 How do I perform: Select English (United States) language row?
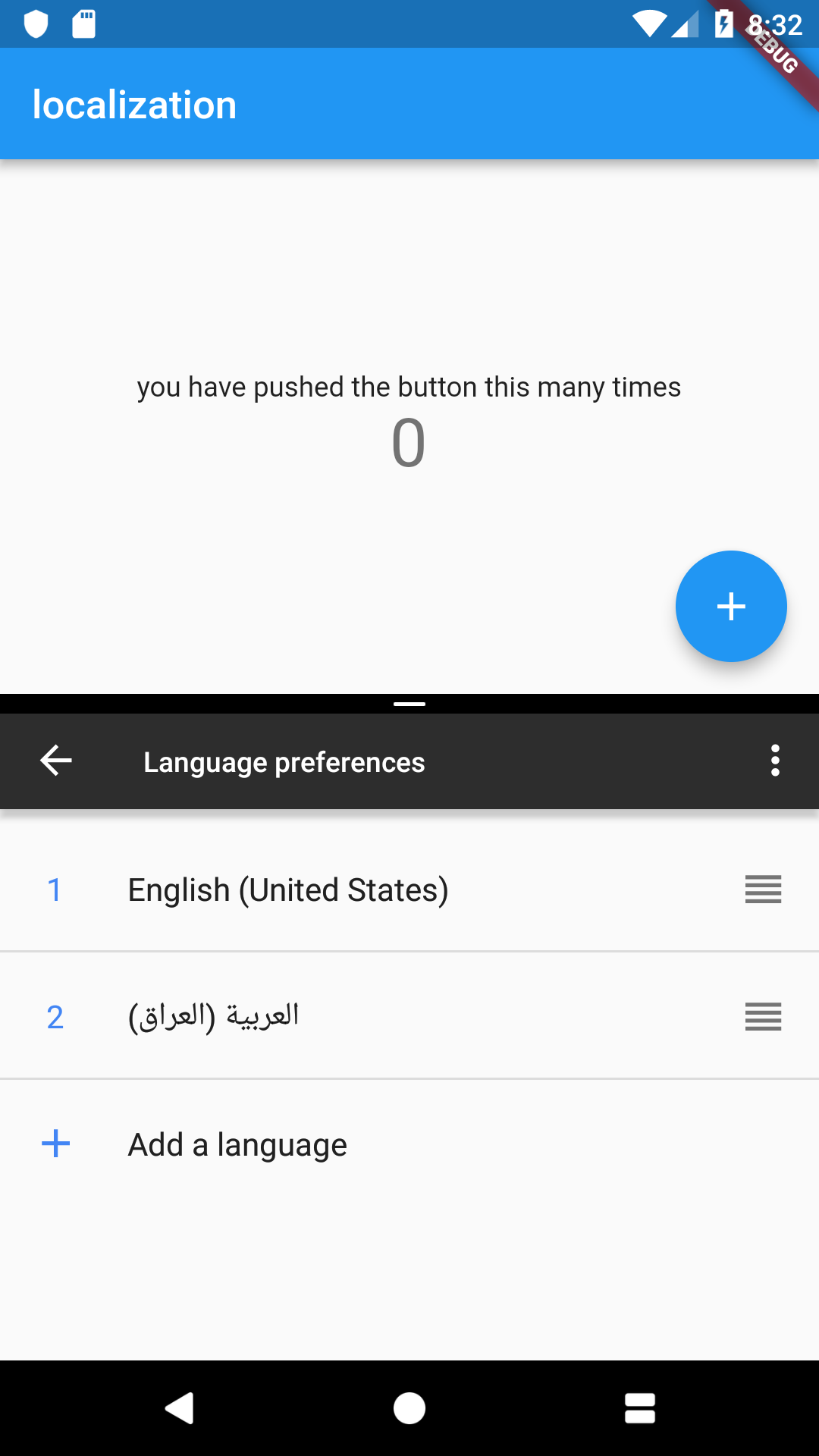[x=288, y=890]
